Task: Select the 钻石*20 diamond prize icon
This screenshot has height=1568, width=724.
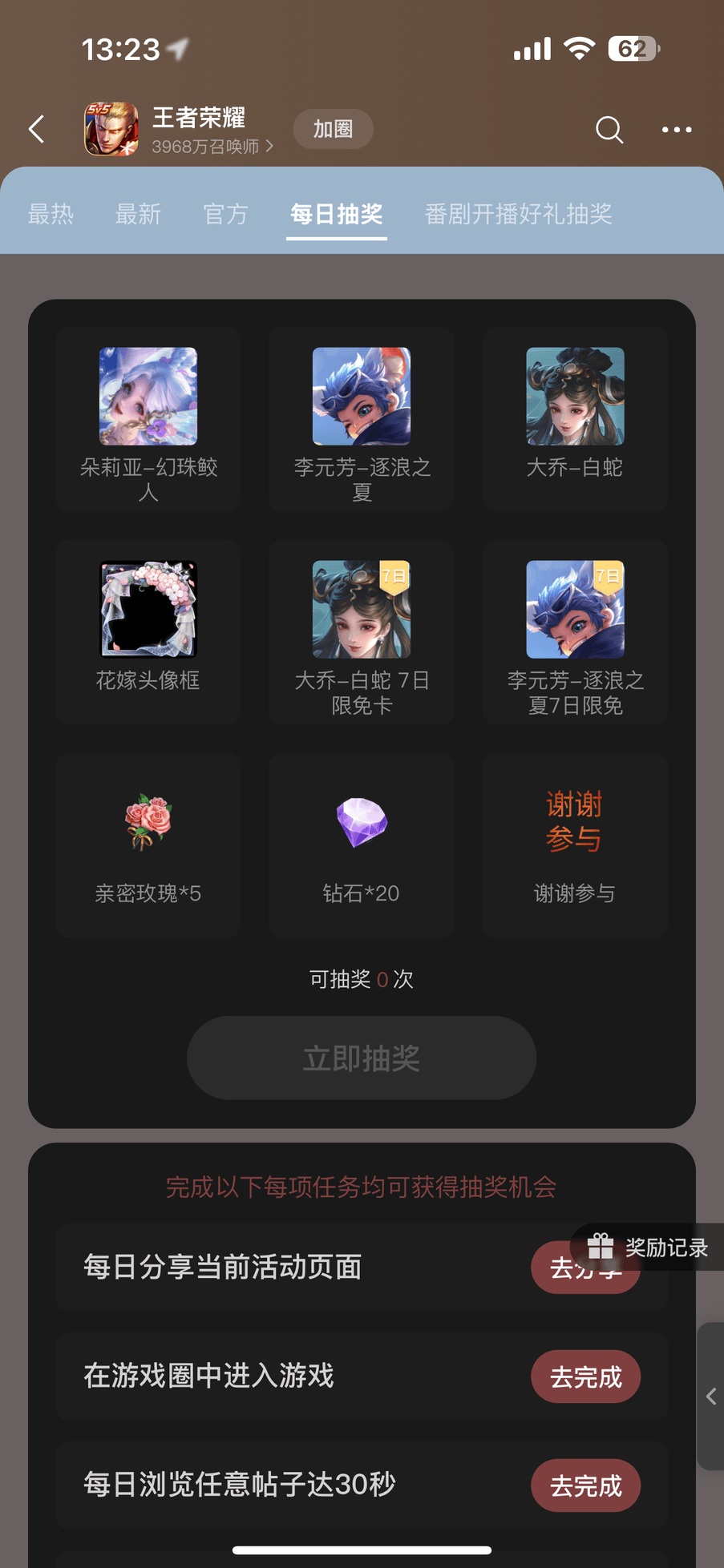Action: point(361,822)
